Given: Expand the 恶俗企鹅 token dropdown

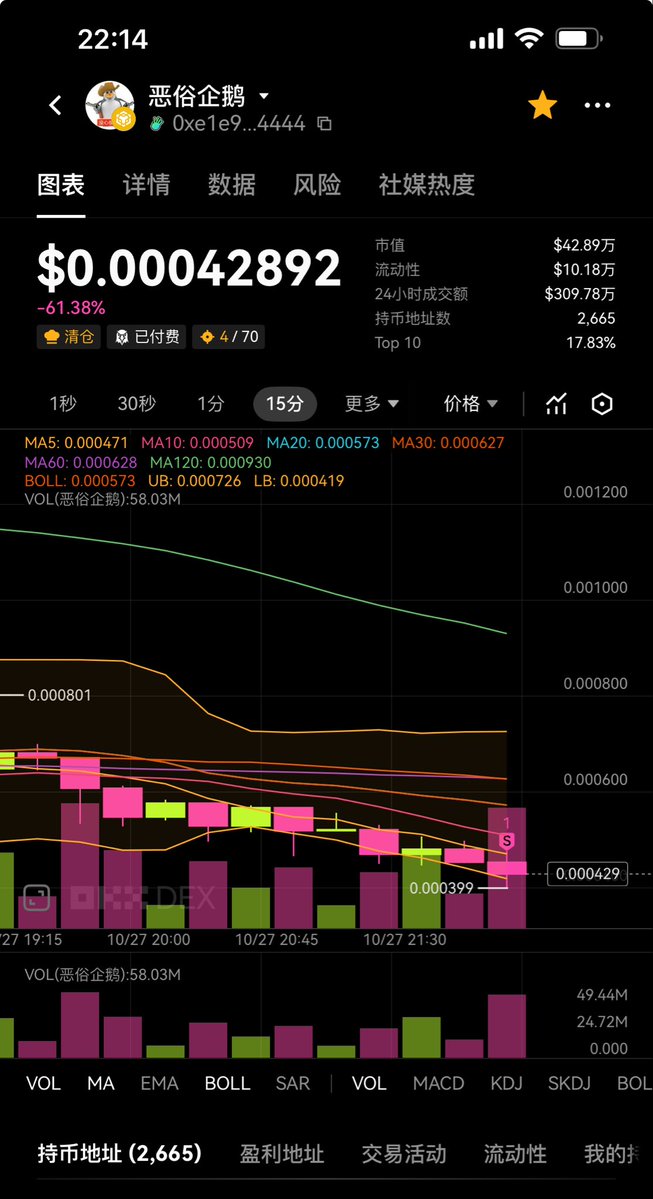Looking at the screenshot, I should (264, 97).
